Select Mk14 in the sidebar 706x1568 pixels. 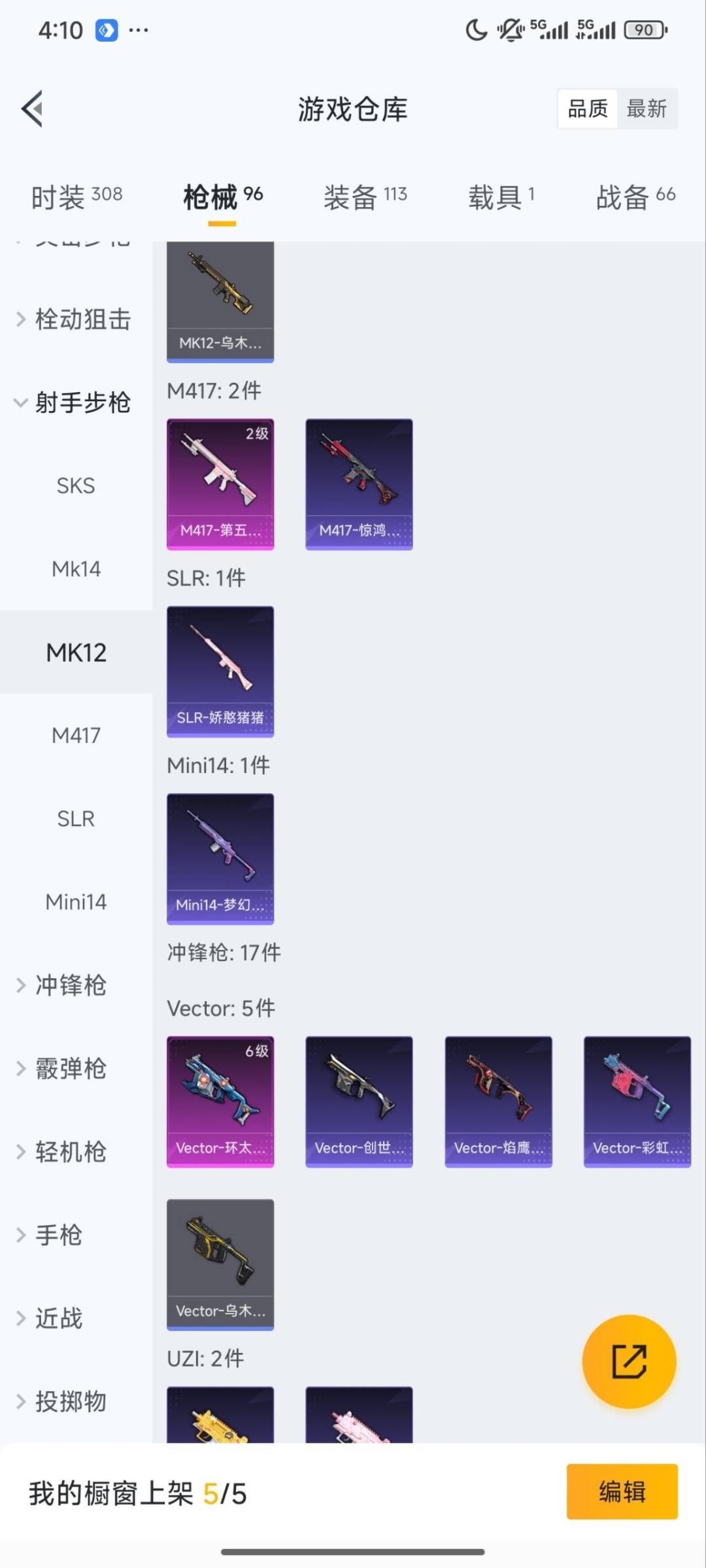(76, 569)
